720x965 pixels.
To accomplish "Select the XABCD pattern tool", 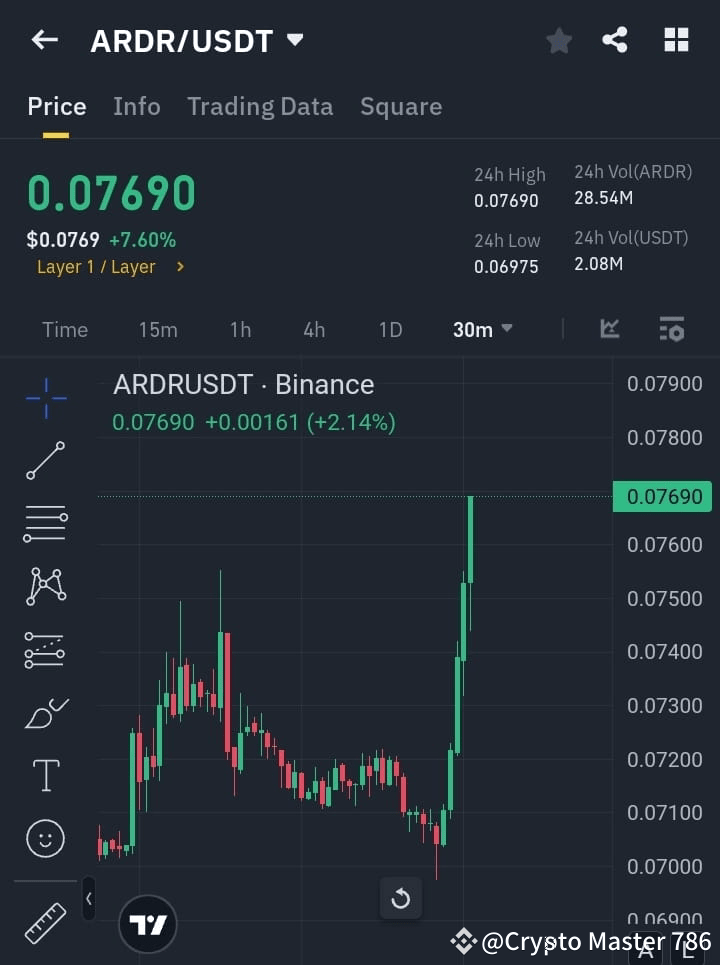I will coord(45,587).
